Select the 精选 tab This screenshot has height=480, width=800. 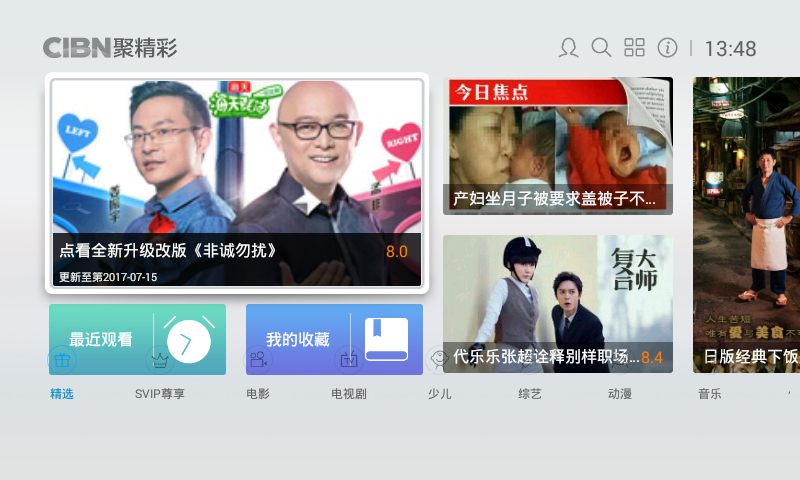[62, 393]
